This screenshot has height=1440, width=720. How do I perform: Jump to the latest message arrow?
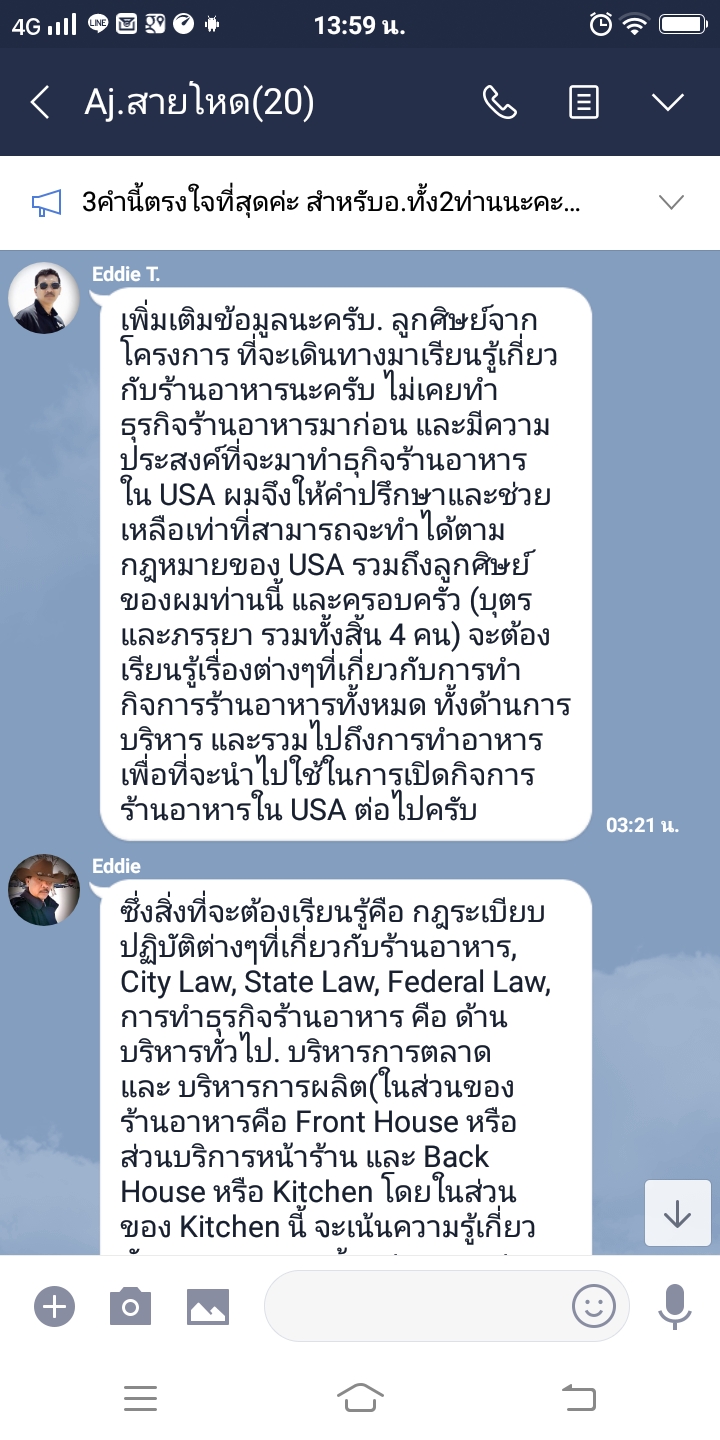tap(677, 1213)
